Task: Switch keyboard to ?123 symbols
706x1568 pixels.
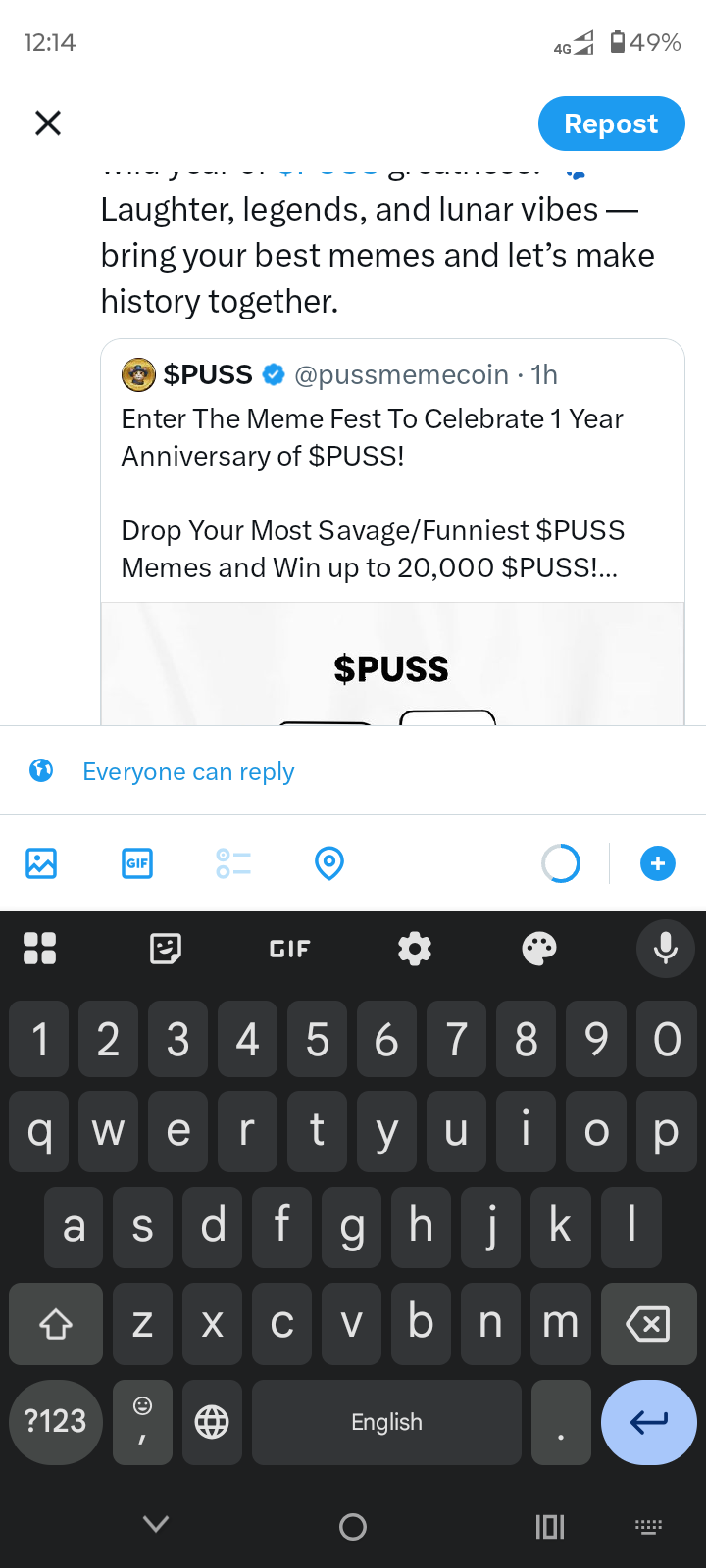Action: [x=56, y=1422]
